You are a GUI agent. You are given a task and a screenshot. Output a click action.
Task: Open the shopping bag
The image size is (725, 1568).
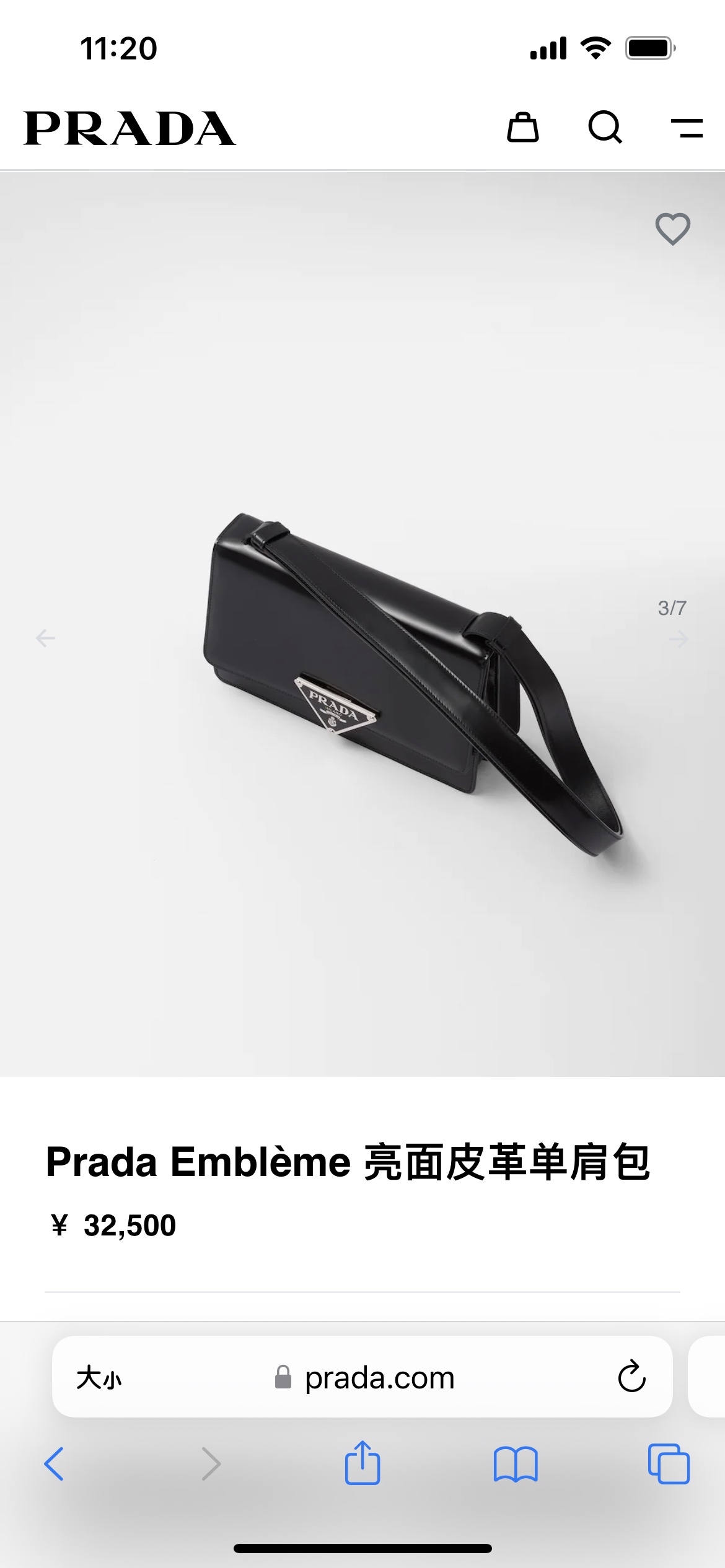coord(522,128)
